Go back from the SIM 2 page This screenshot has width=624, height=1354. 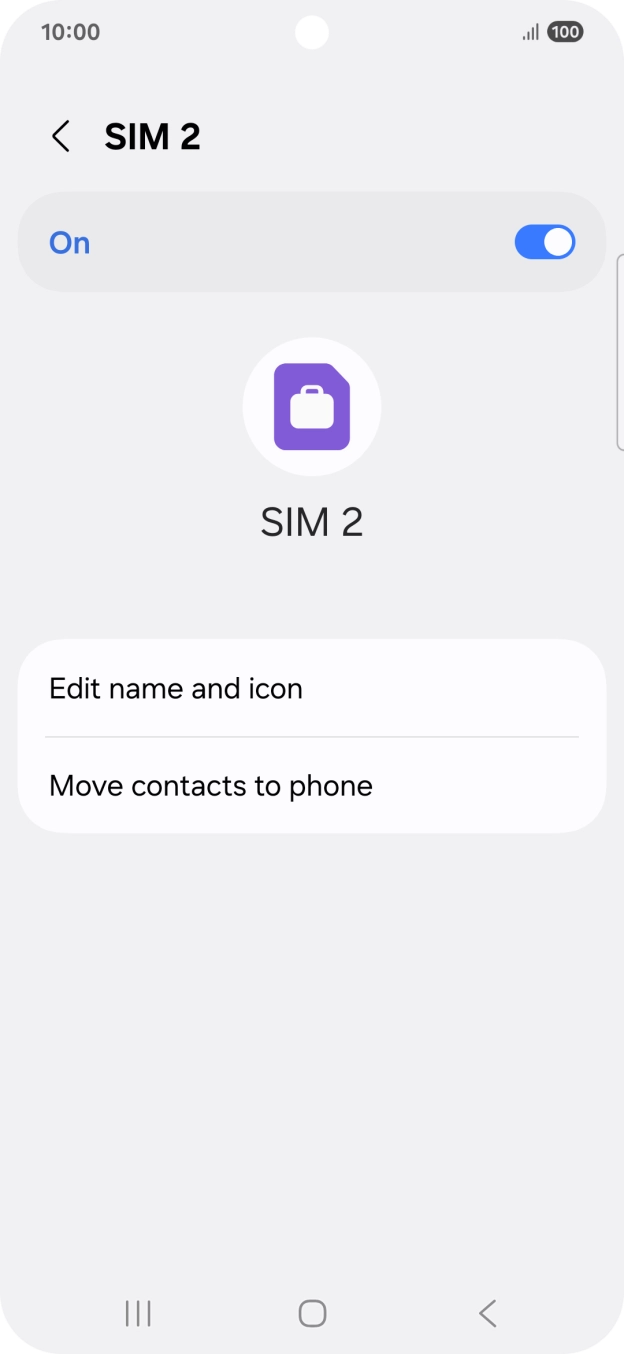pos(61,137)
